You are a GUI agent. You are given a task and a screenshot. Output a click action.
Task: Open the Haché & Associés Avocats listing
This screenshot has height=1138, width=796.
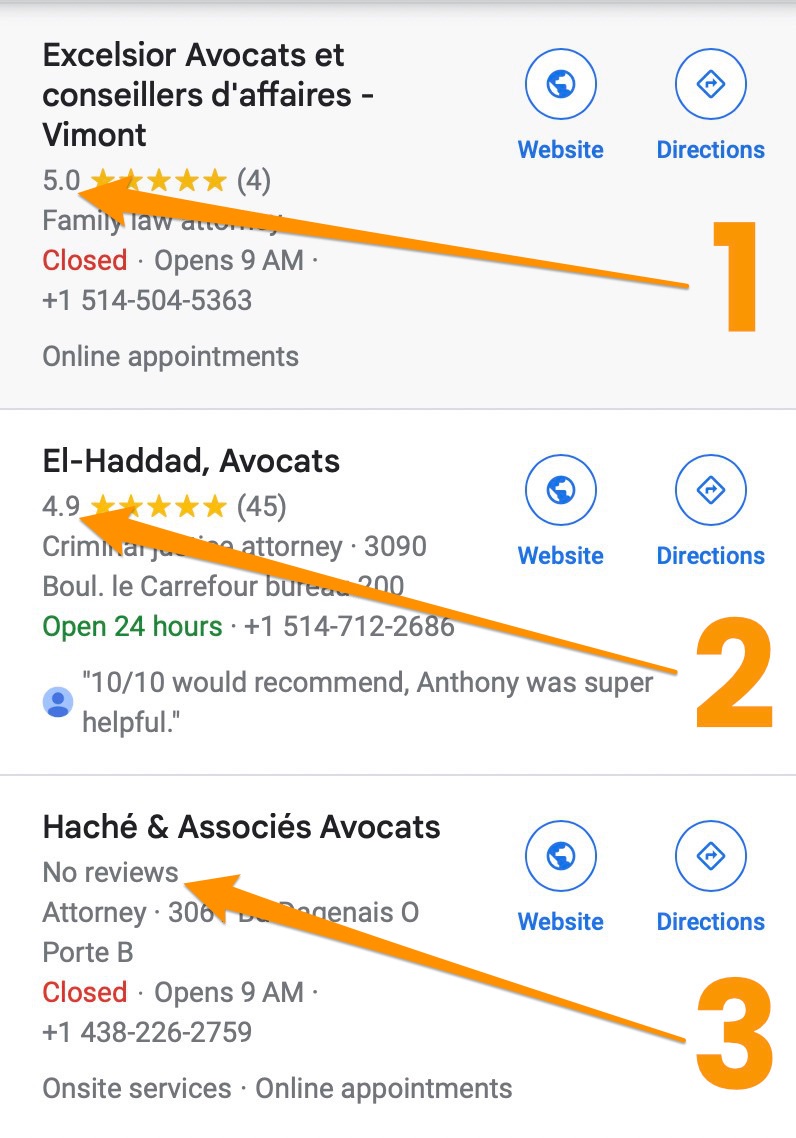[x=241, y=827]
